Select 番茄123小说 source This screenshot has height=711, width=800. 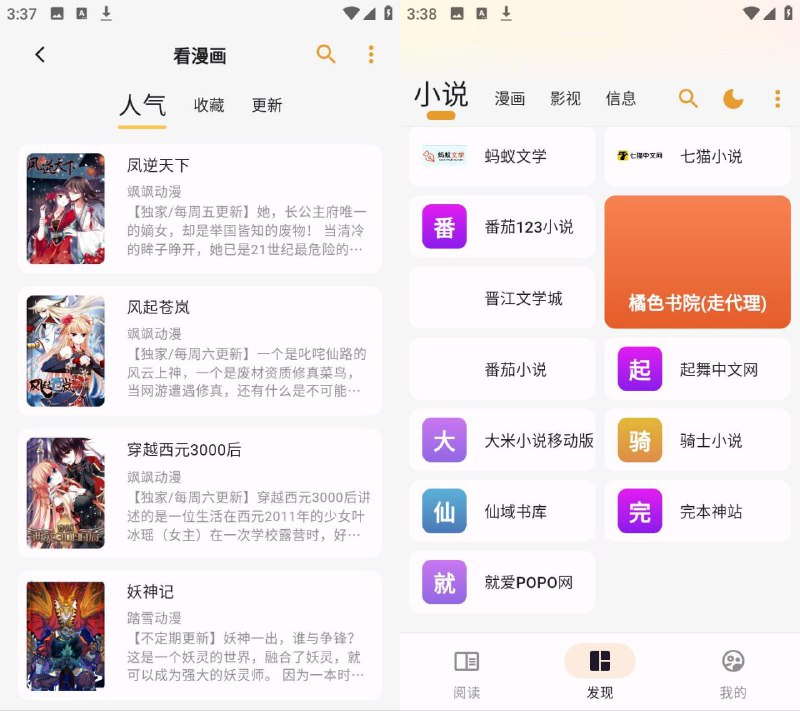(x=502, y=227)
